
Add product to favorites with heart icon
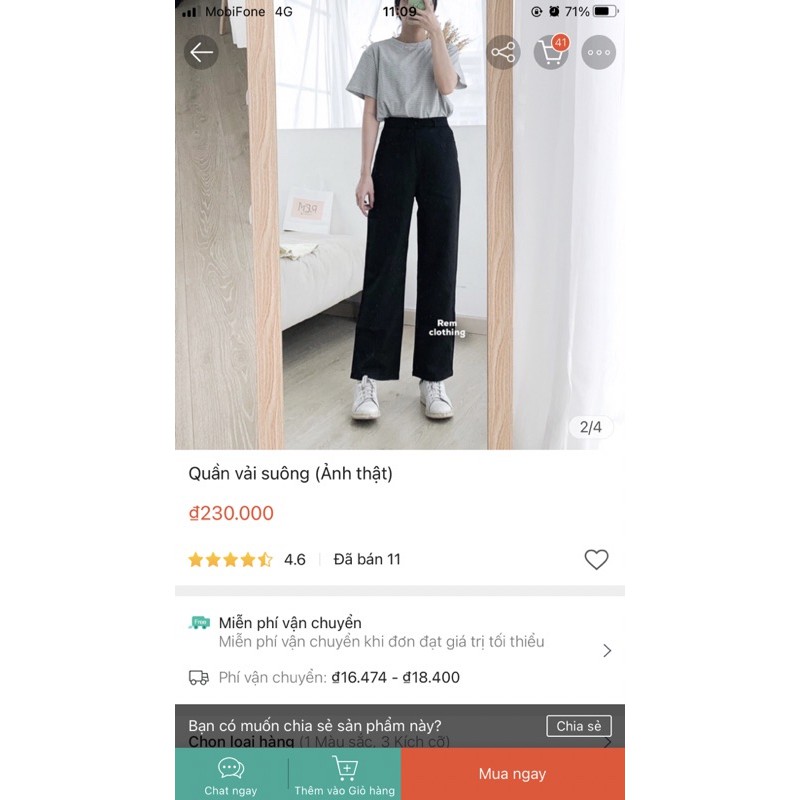[596, 560]
